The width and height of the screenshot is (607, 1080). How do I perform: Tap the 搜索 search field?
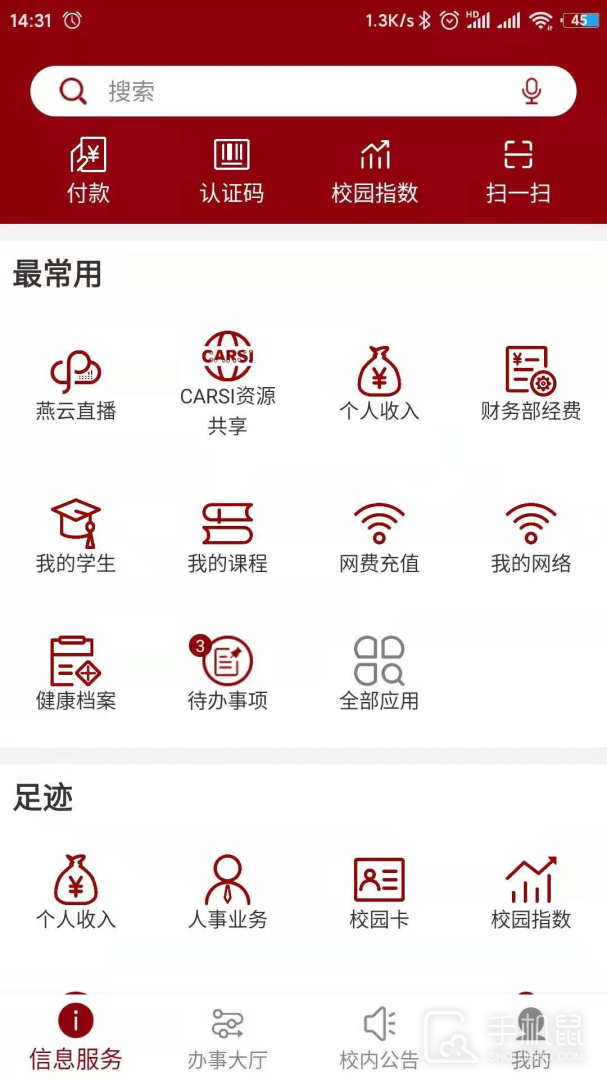pyautogui.click(x=303, y=91)
